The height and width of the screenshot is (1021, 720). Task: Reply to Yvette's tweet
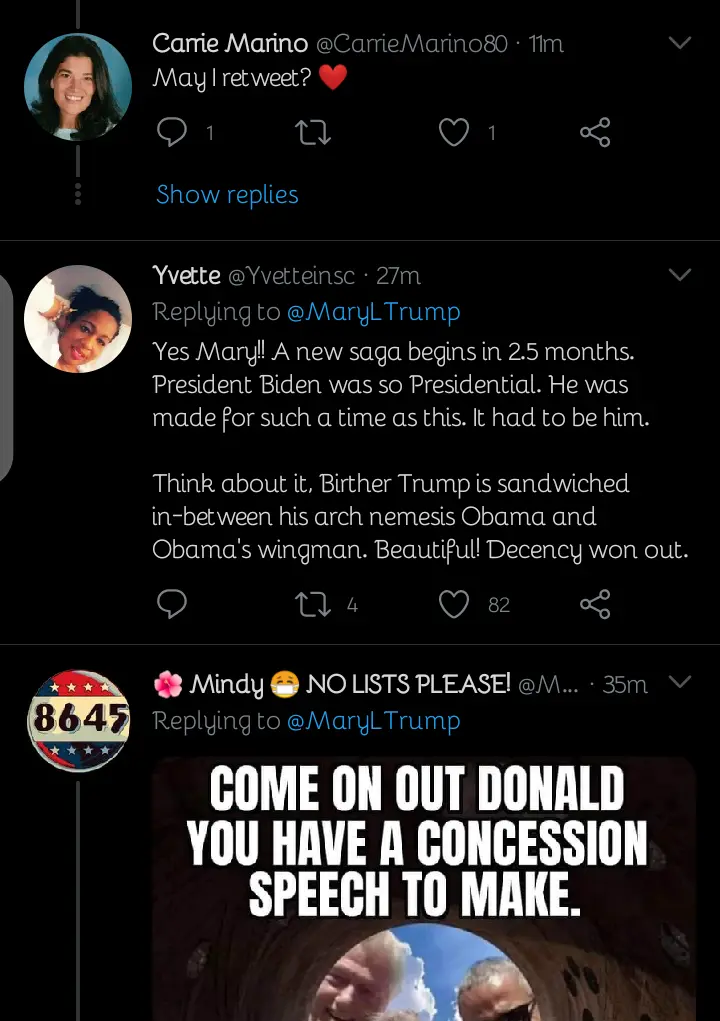172,604
